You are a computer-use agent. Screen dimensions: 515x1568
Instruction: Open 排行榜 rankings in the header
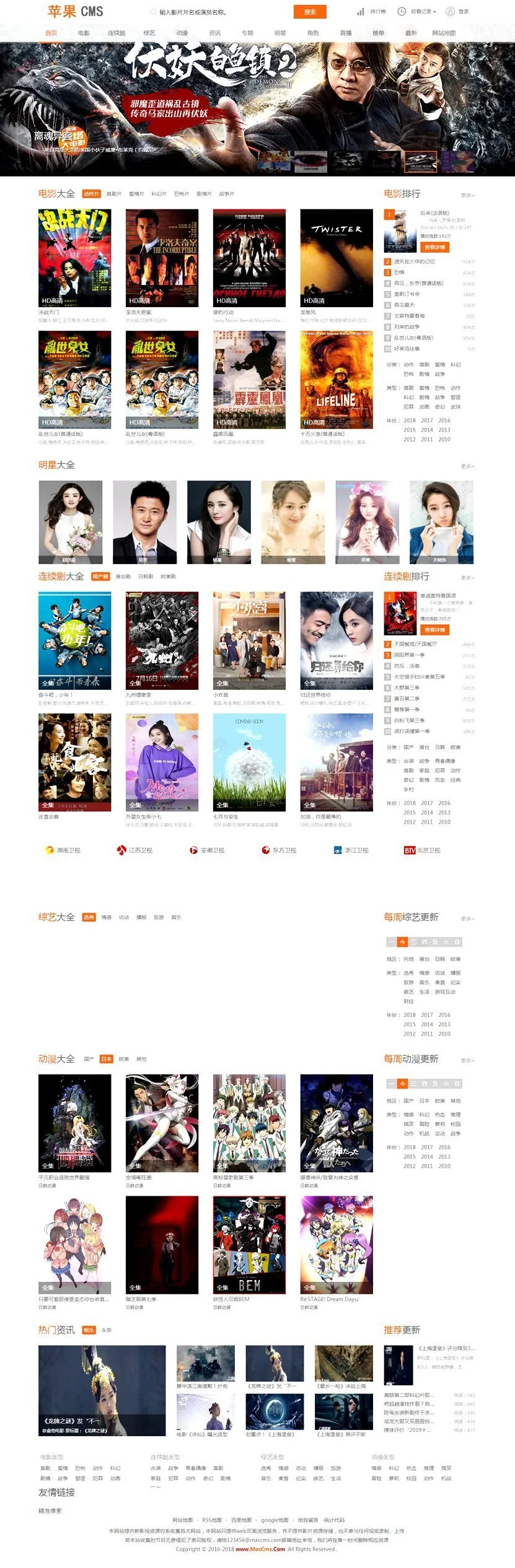(x=372, y=12)
